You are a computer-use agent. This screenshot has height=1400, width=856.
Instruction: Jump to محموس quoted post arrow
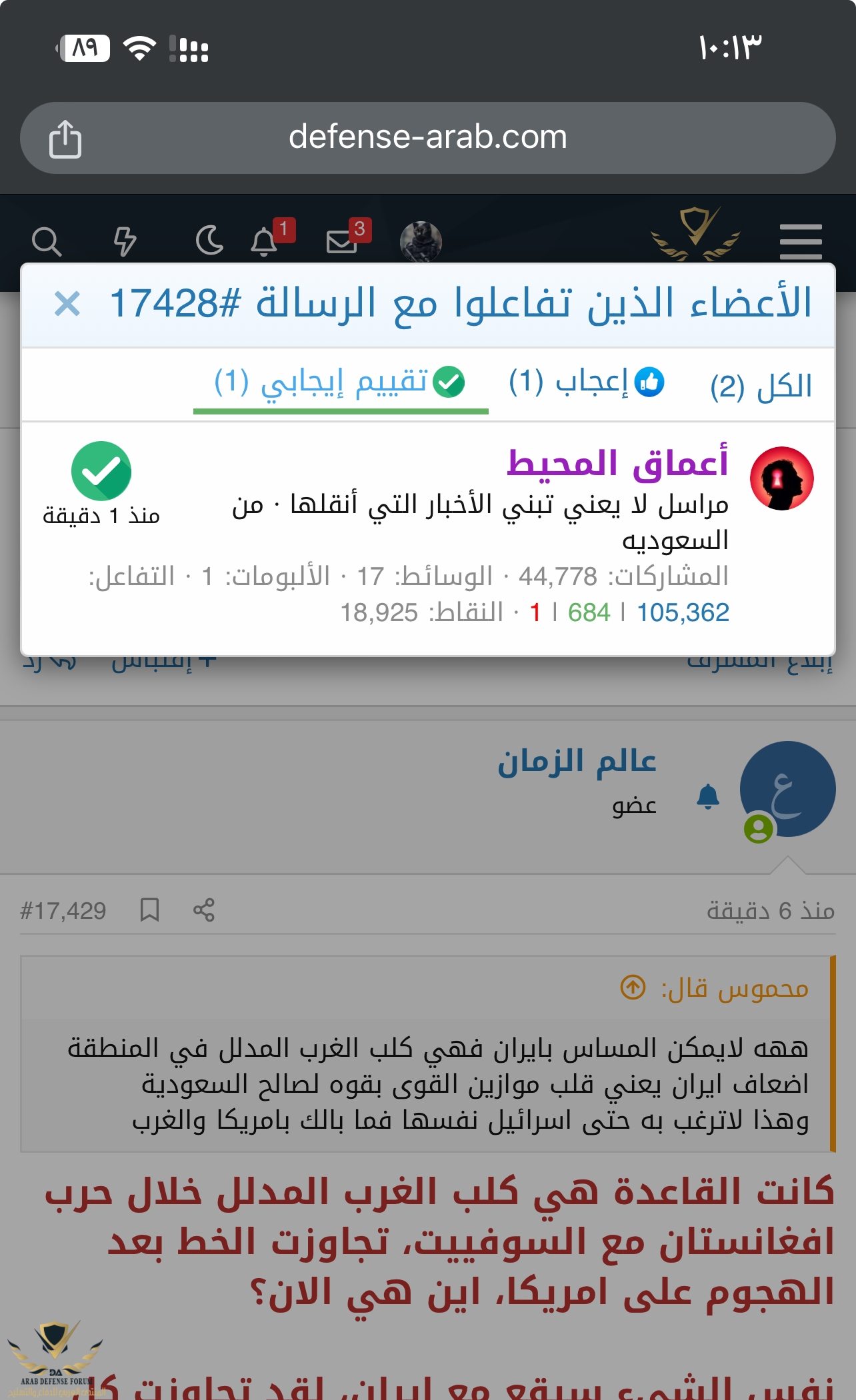click(x=633, y=987)
